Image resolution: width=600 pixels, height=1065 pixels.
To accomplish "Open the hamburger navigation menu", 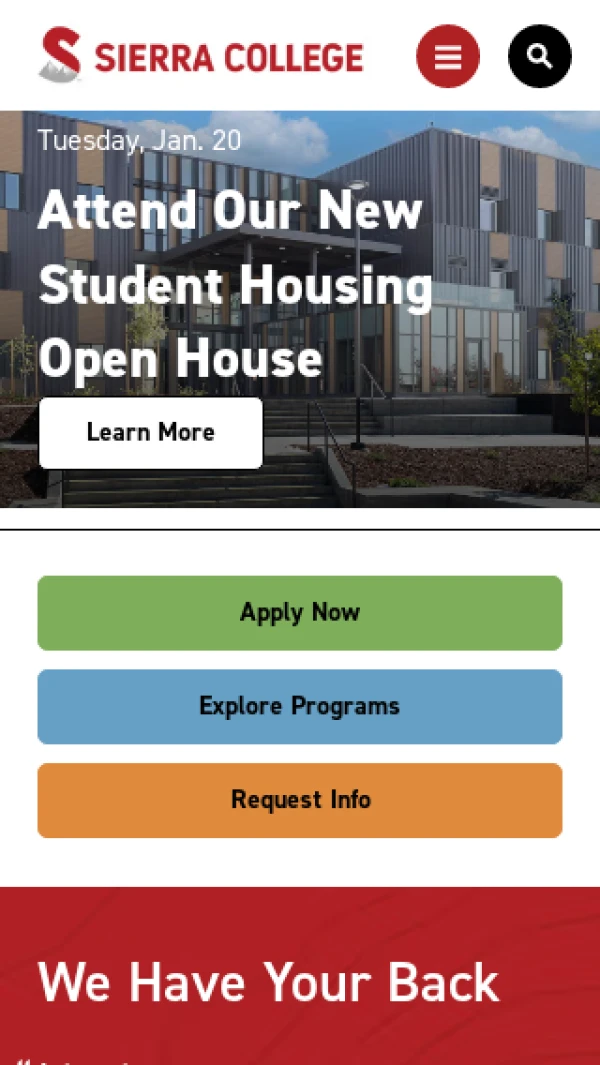I will [447, 56].
